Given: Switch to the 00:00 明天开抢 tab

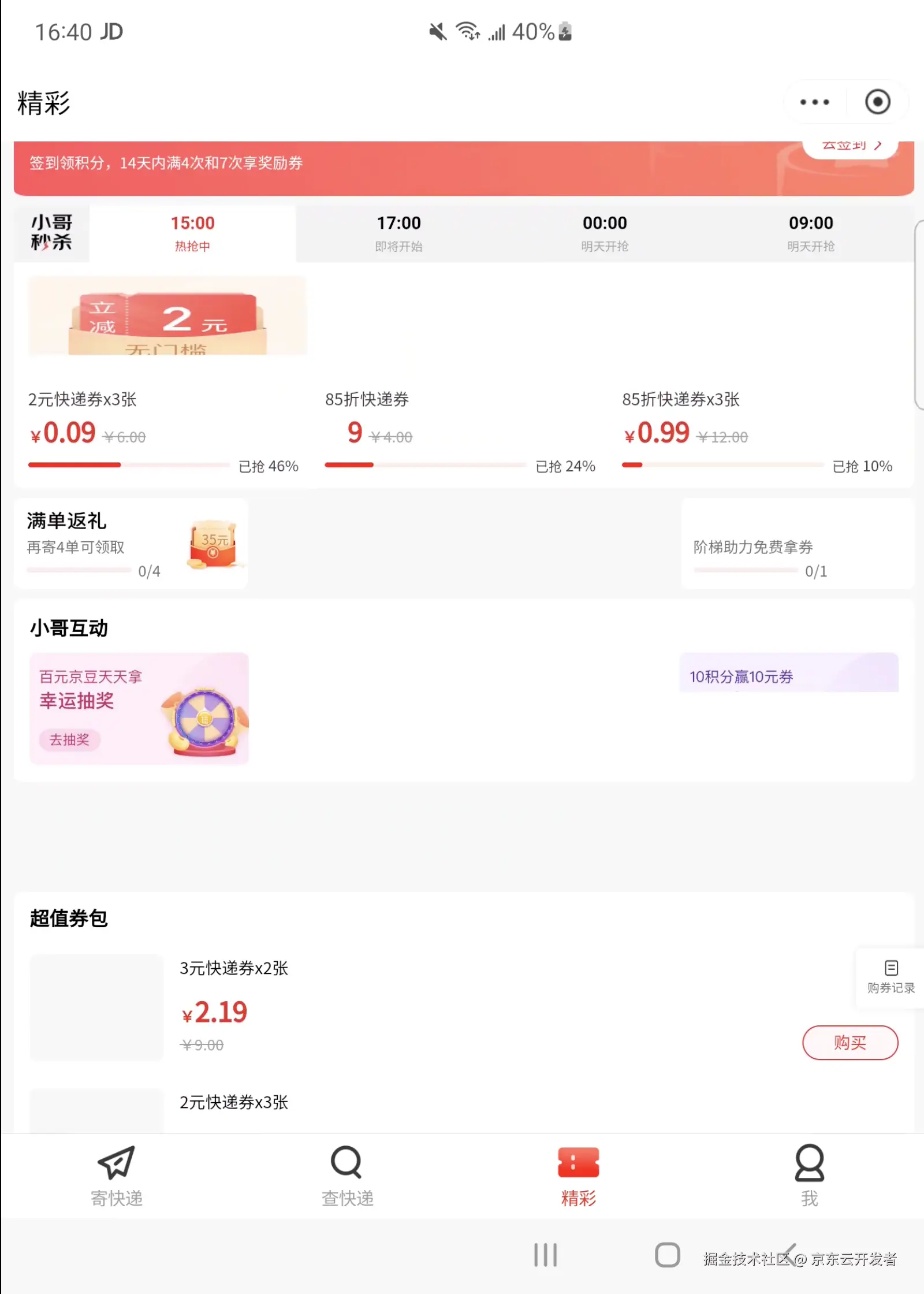Looking at the screenshot, I should point(605,233).
